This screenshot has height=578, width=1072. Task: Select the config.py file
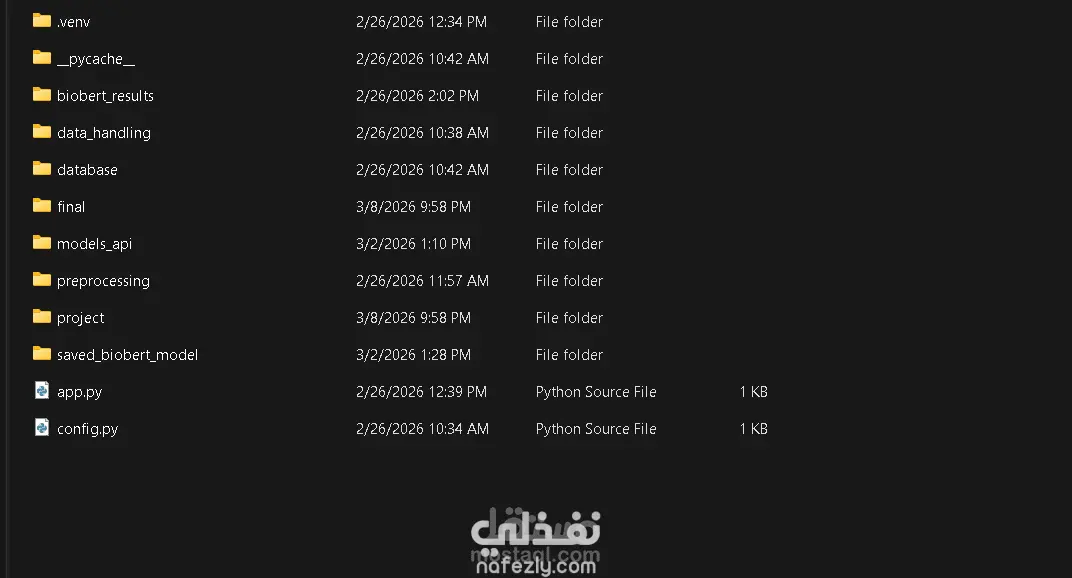87,429
